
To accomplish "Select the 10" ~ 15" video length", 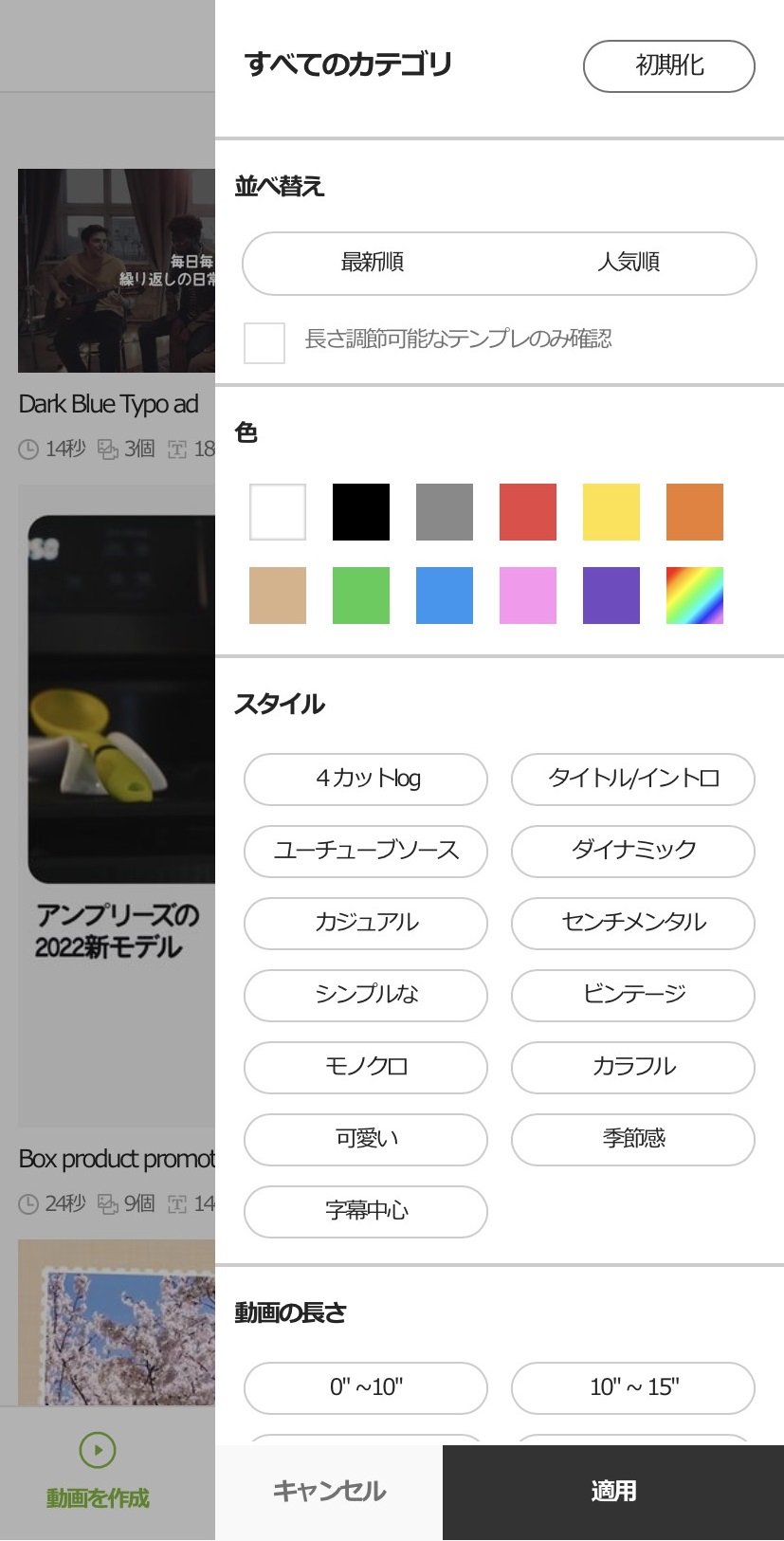I will (633, 1387).
